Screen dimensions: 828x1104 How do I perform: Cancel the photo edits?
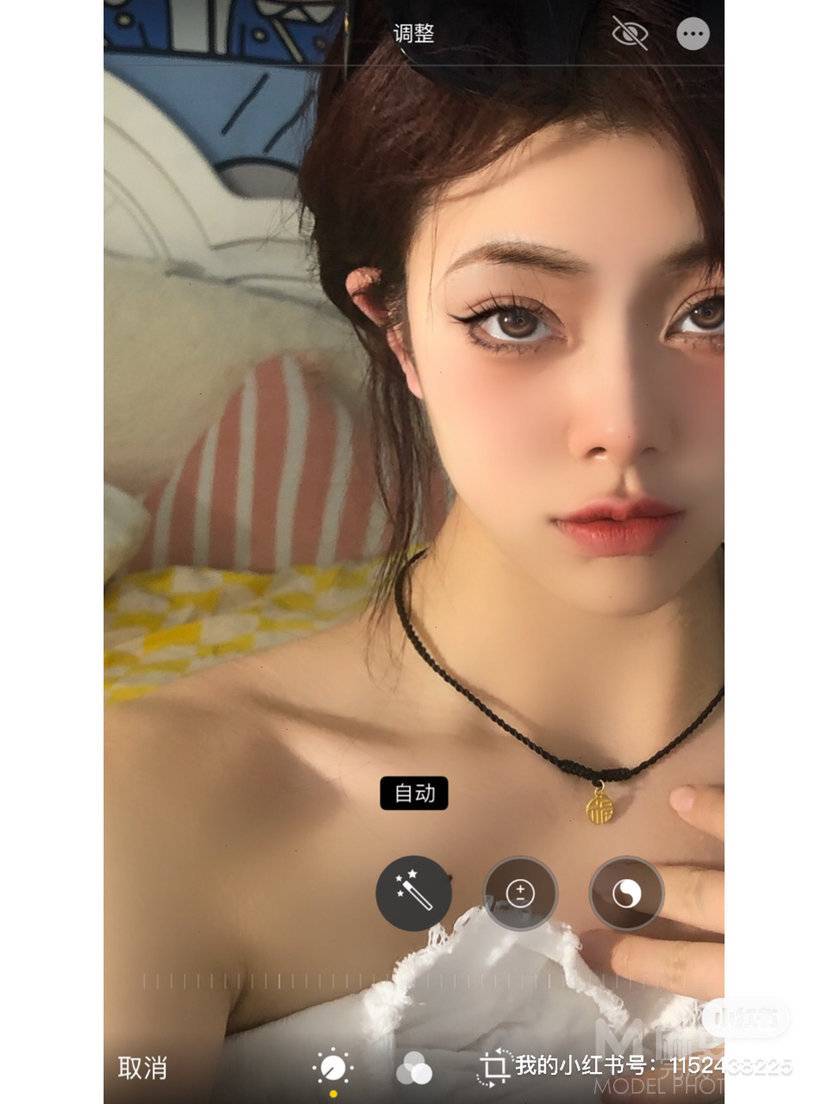pyautogui.click(x=142, y=1067)
